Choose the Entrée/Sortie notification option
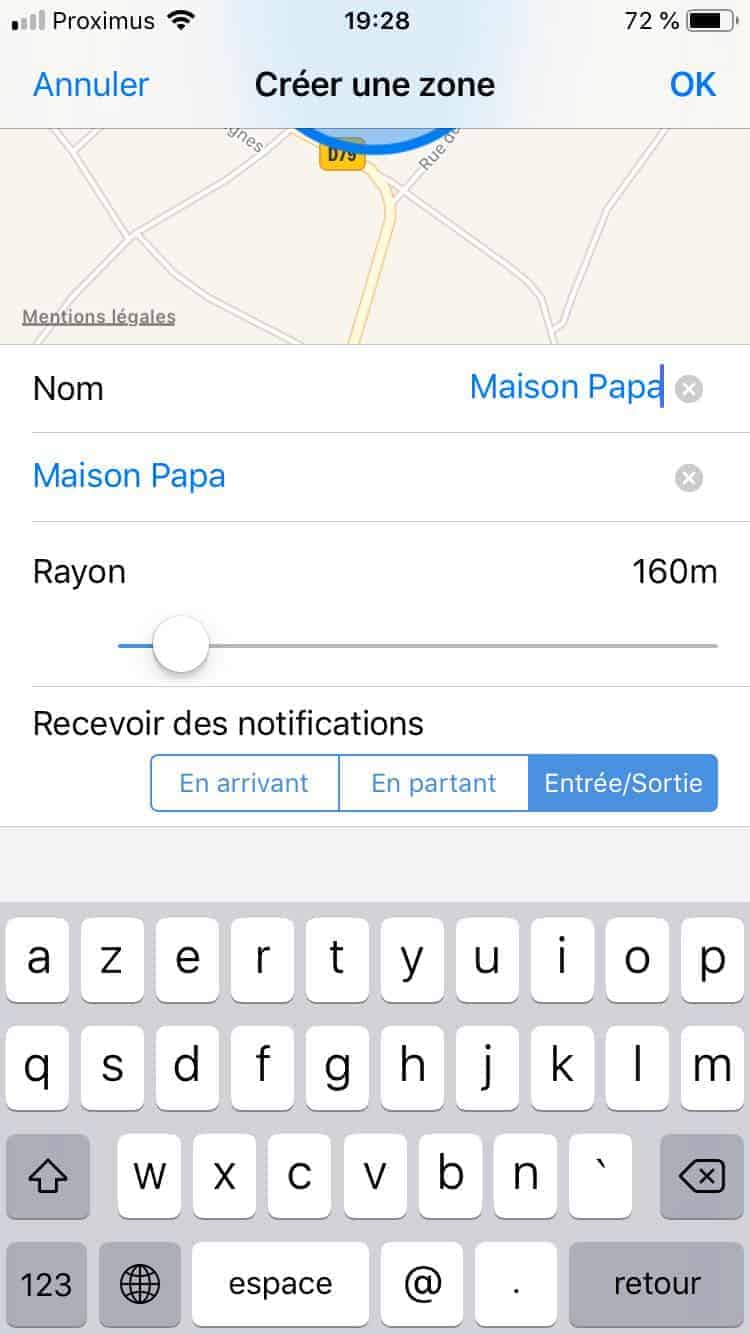Image resolution: width=750 pixels, height=1334 pixels. coord(623,783)
